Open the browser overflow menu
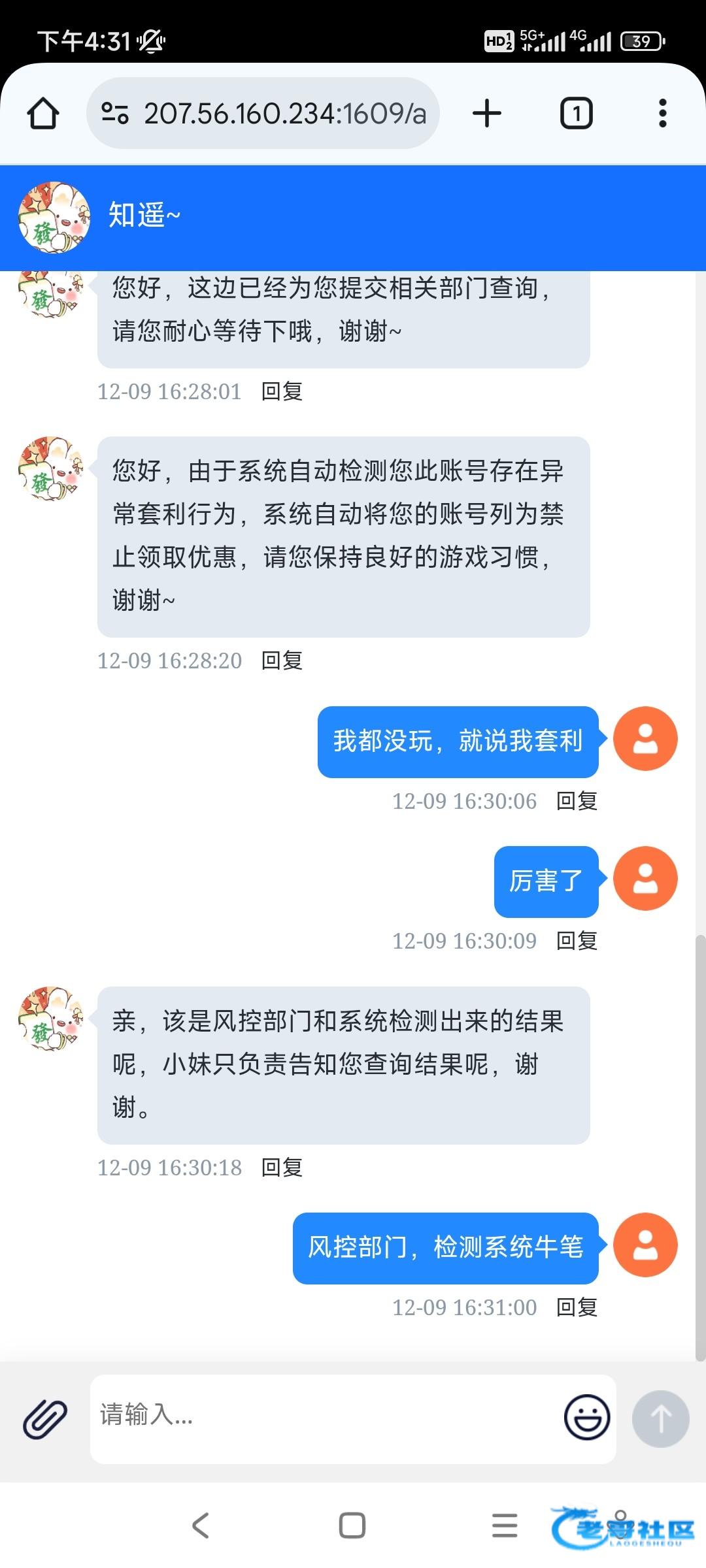This screenshot has width=706, height=1568. tap(662, 114)
